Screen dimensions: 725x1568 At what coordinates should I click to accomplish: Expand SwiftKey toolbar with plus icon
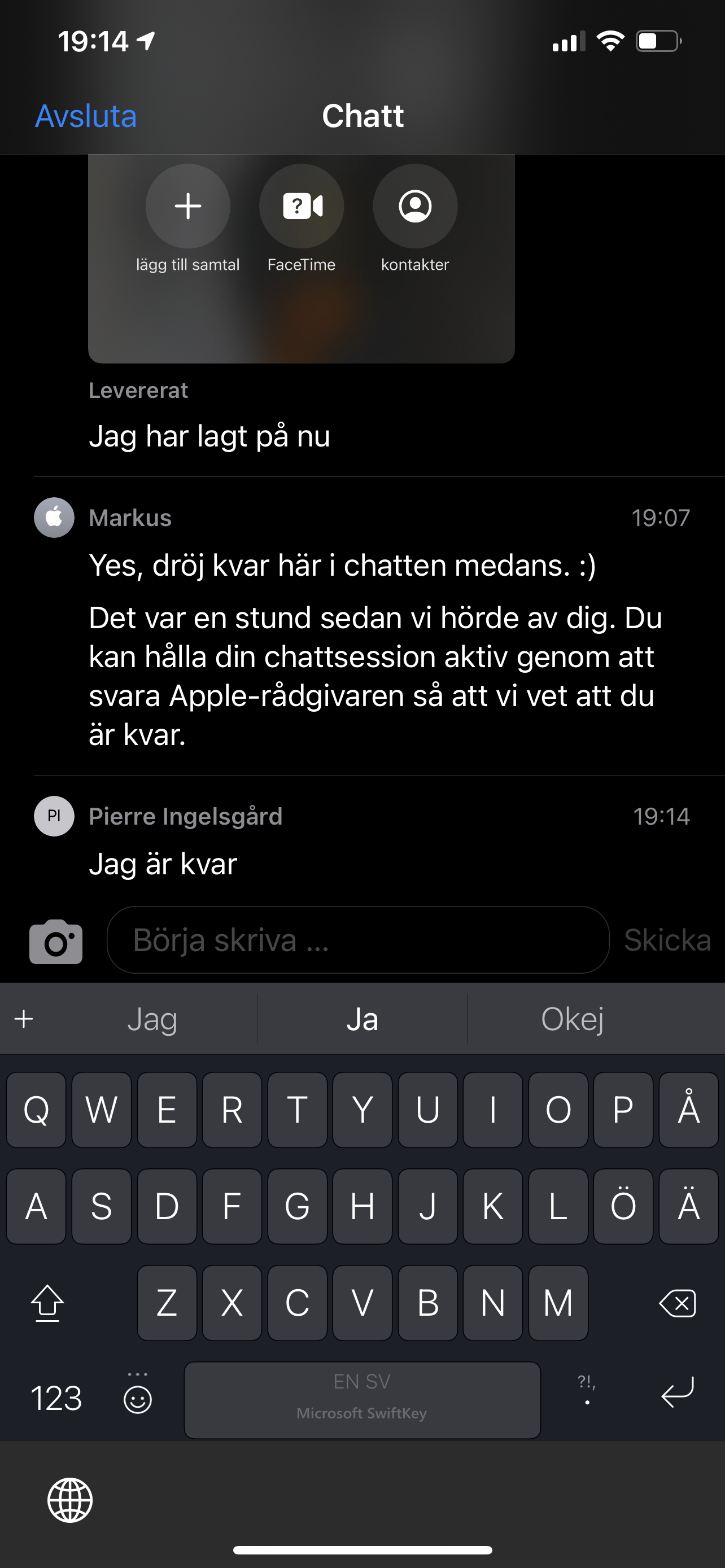pyautogui.click(x=24, y=1018)
